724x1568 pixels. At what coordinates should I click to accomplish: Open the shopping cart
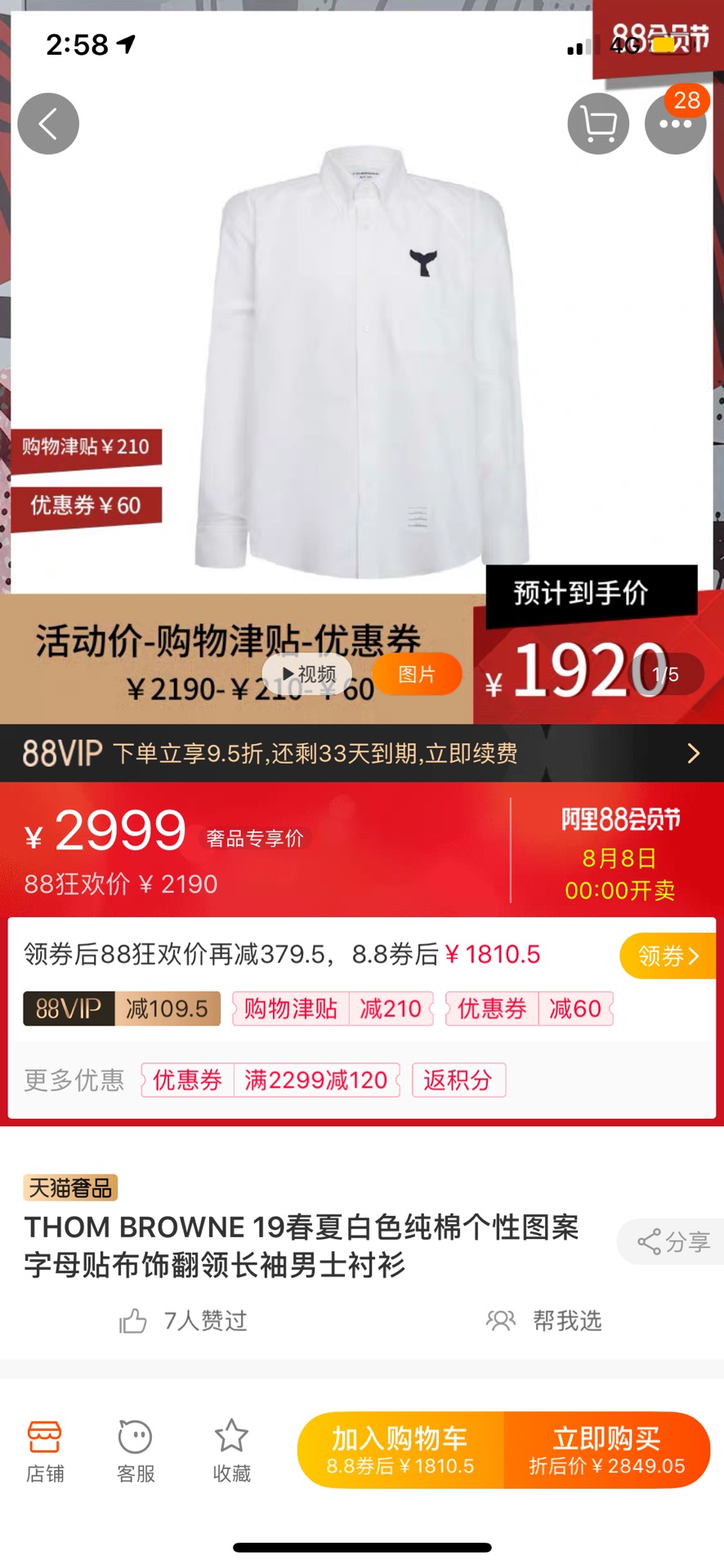(x=598, y=124)
